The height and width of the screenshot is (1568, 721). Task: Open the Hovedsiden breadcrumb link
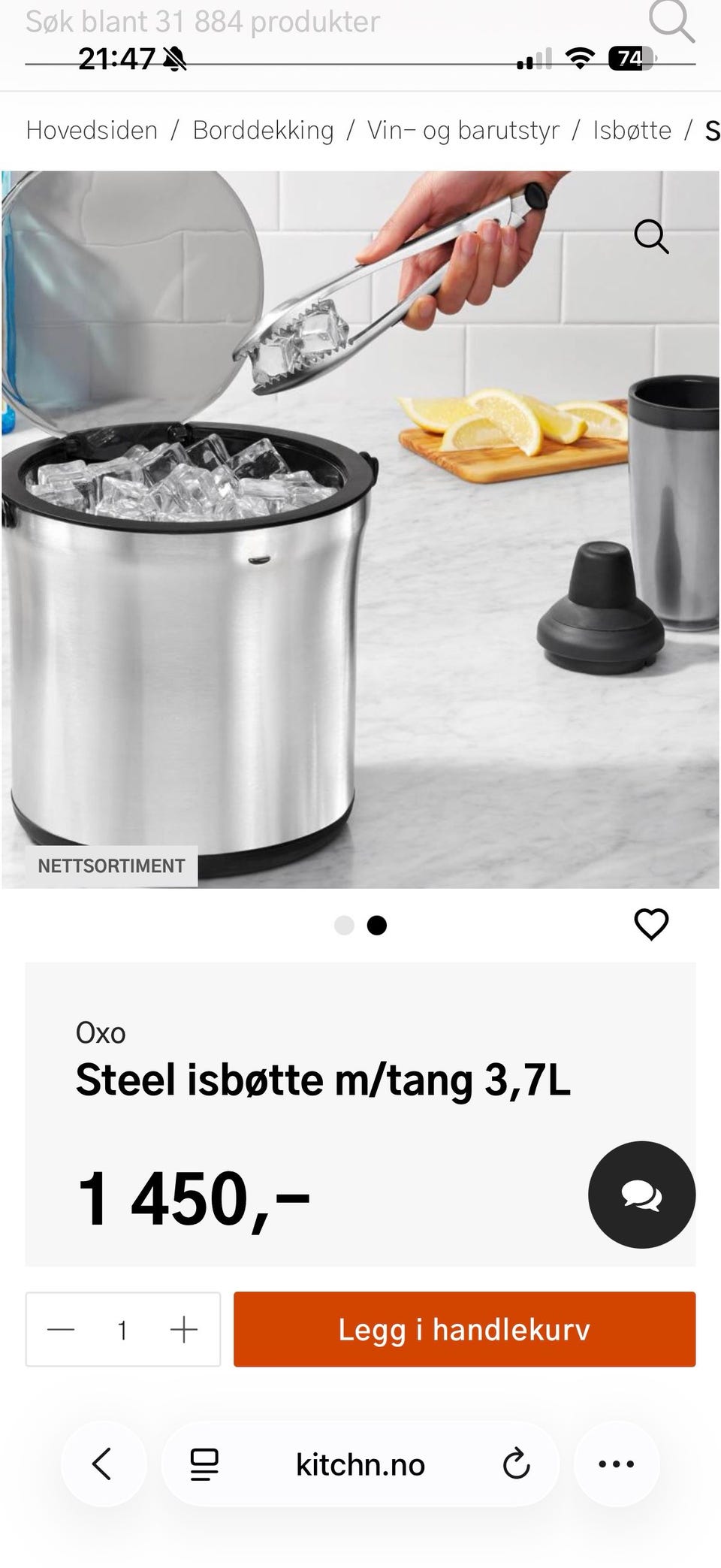(92, 131)
